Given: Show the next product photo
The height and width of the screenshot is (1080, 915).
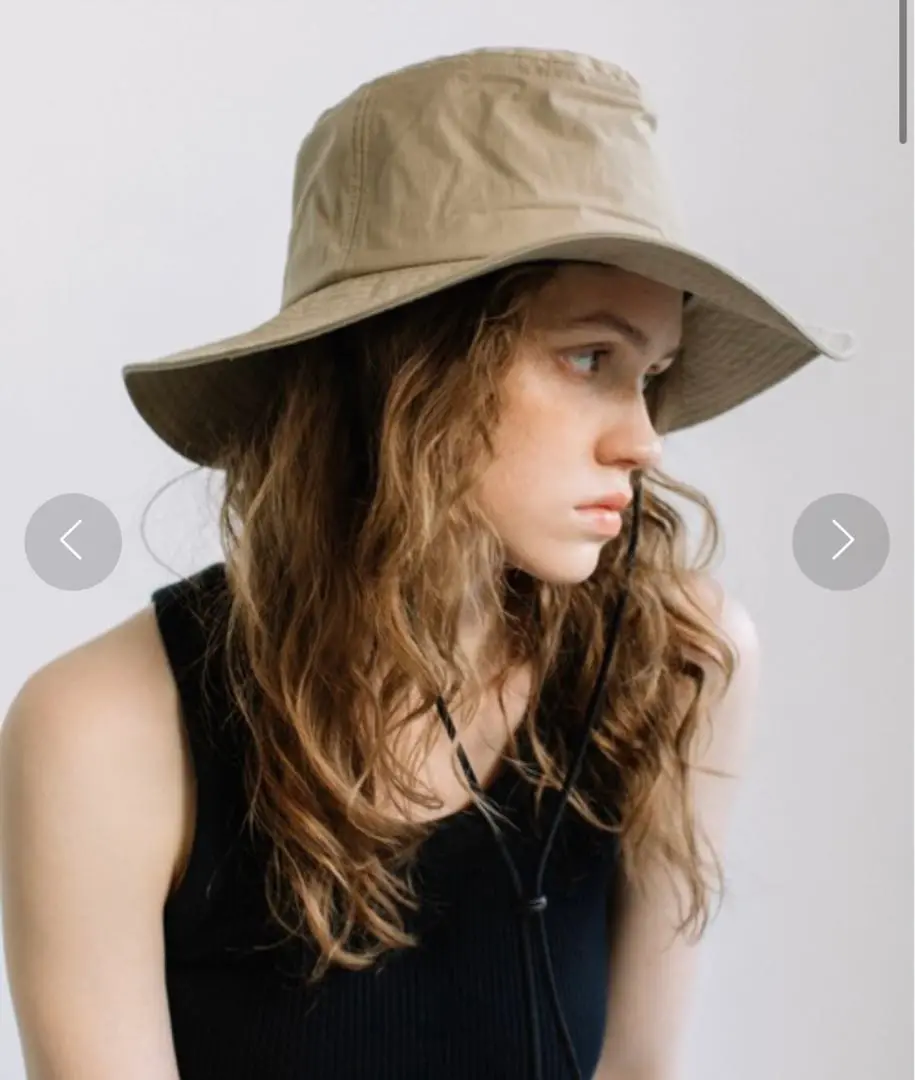Looking at the screenshot, I should coord(841,541).
